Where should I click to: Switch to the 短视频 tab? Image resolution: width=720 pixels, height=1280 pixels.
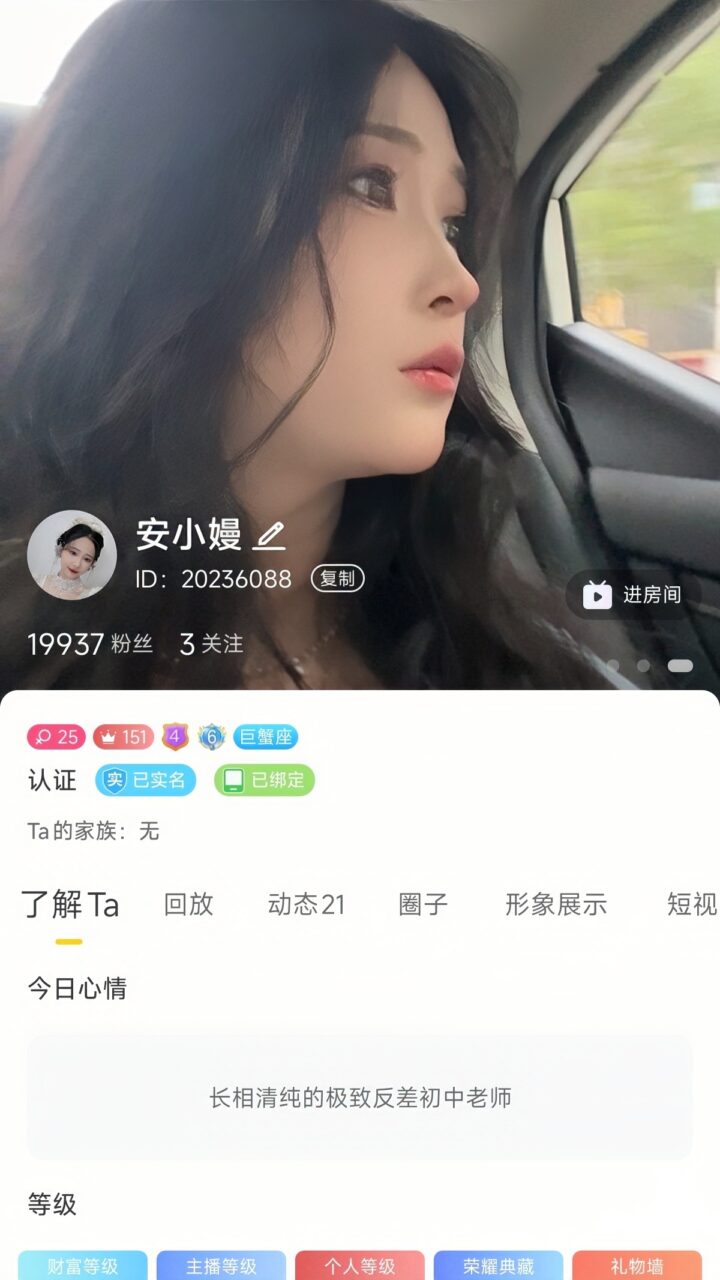click(x=692, y=904)
